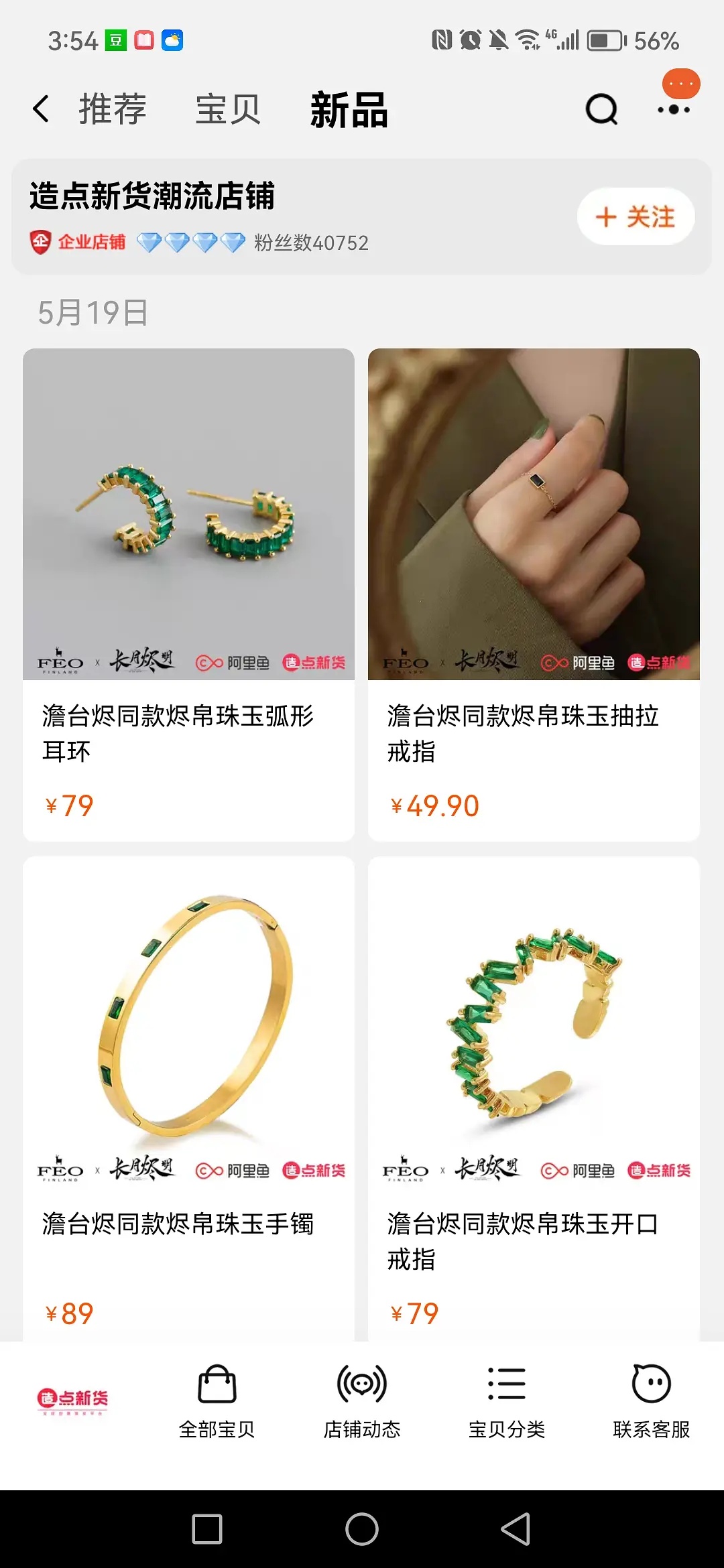Viewport: 724px width, 1568px height.
Task: Switch to the 宝贝 tab
Action: coord(228,109)
